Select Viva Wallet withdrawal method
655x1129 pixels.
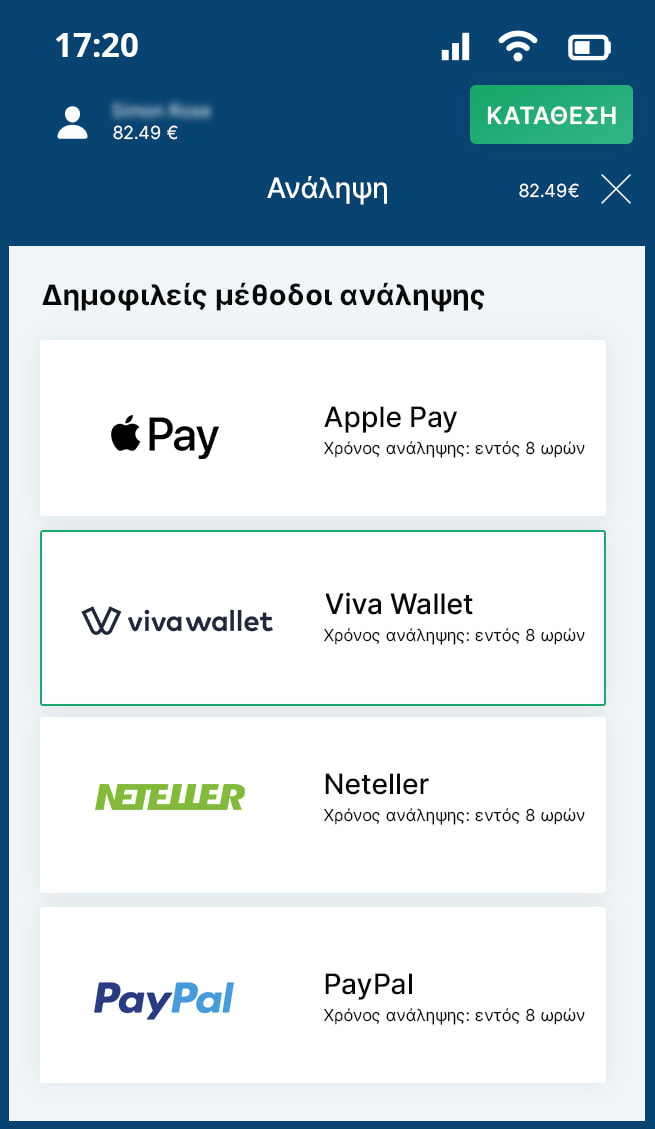pos(322,618)
